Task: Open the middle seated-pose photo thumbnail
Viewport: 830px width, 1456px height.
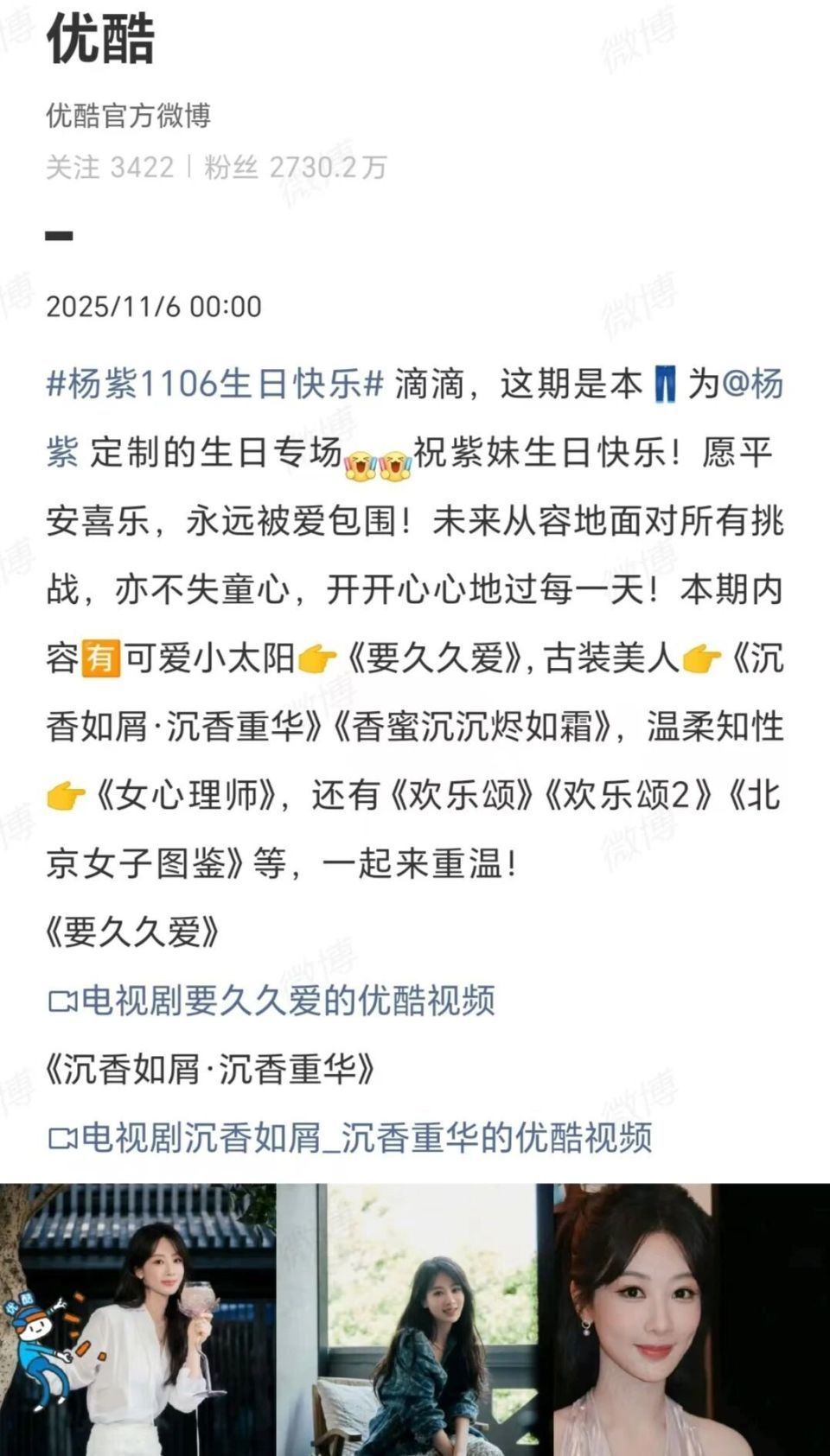Action: coord(415,1322)
